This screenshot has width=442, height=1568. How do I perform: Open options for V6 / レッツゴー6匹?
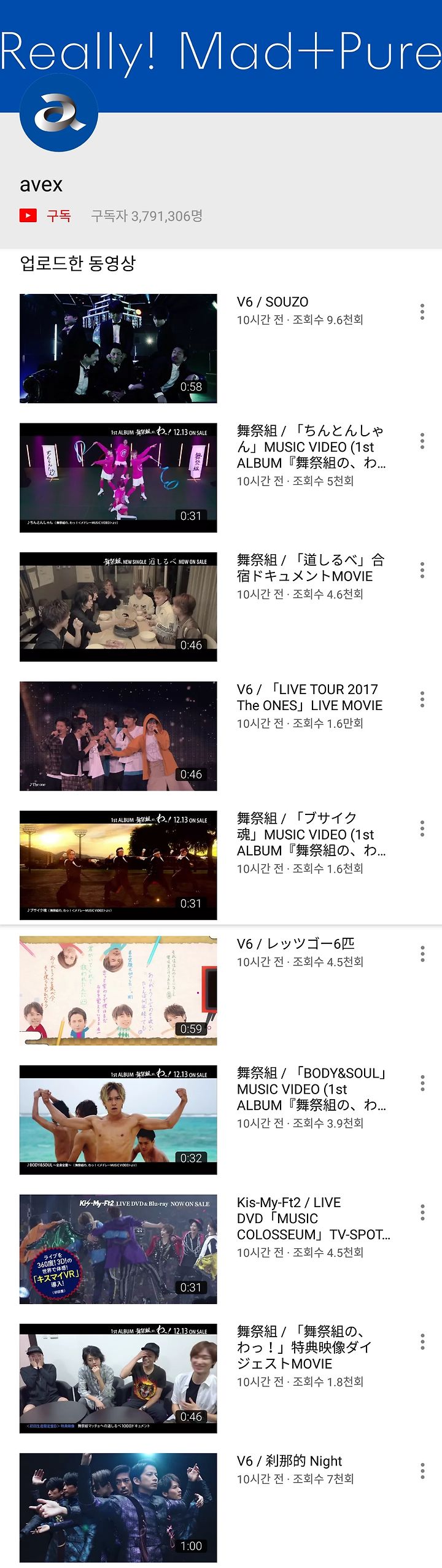[422, 954]
